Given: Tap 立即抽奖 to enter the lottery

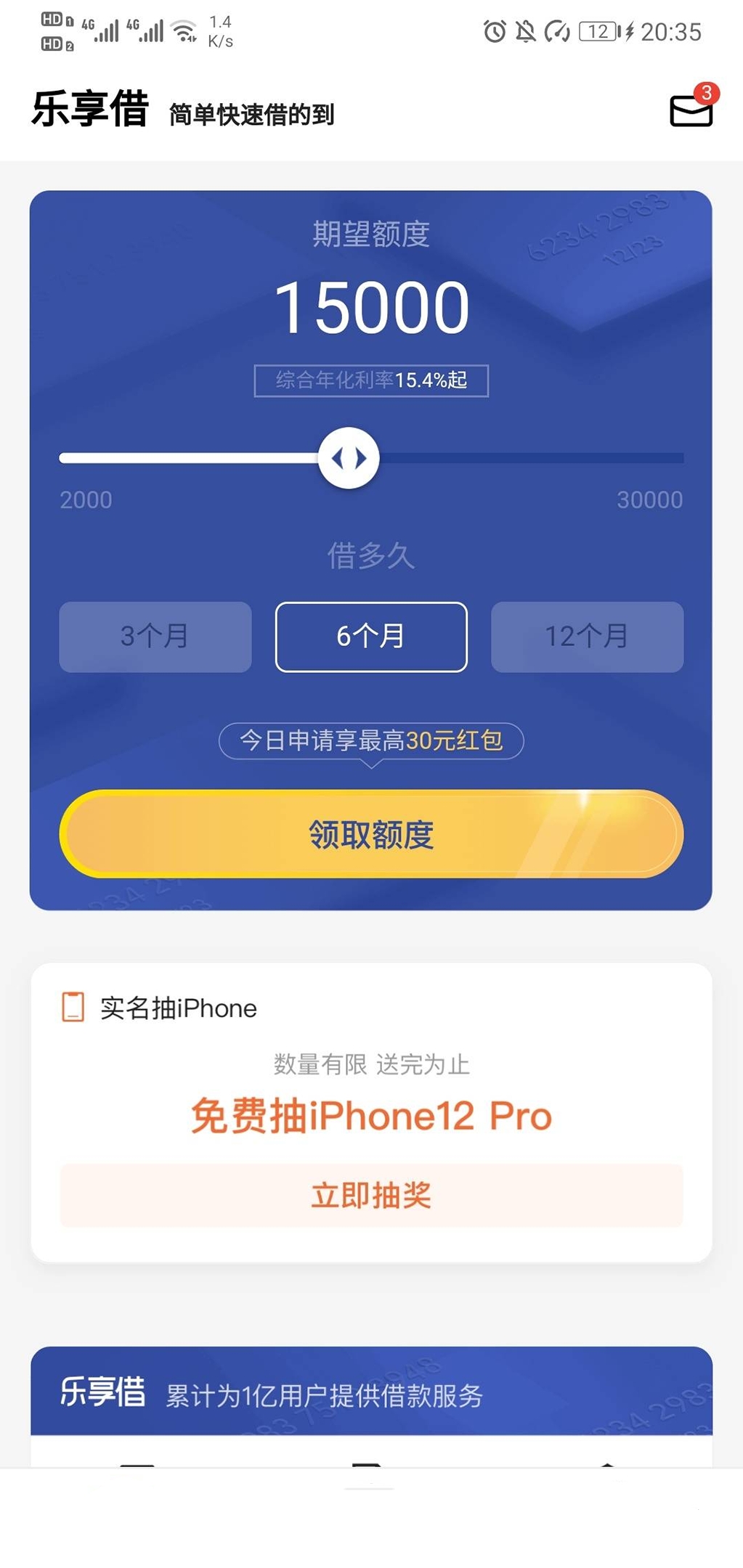Looking at the screenshot, I should [x=371, y=1196].
